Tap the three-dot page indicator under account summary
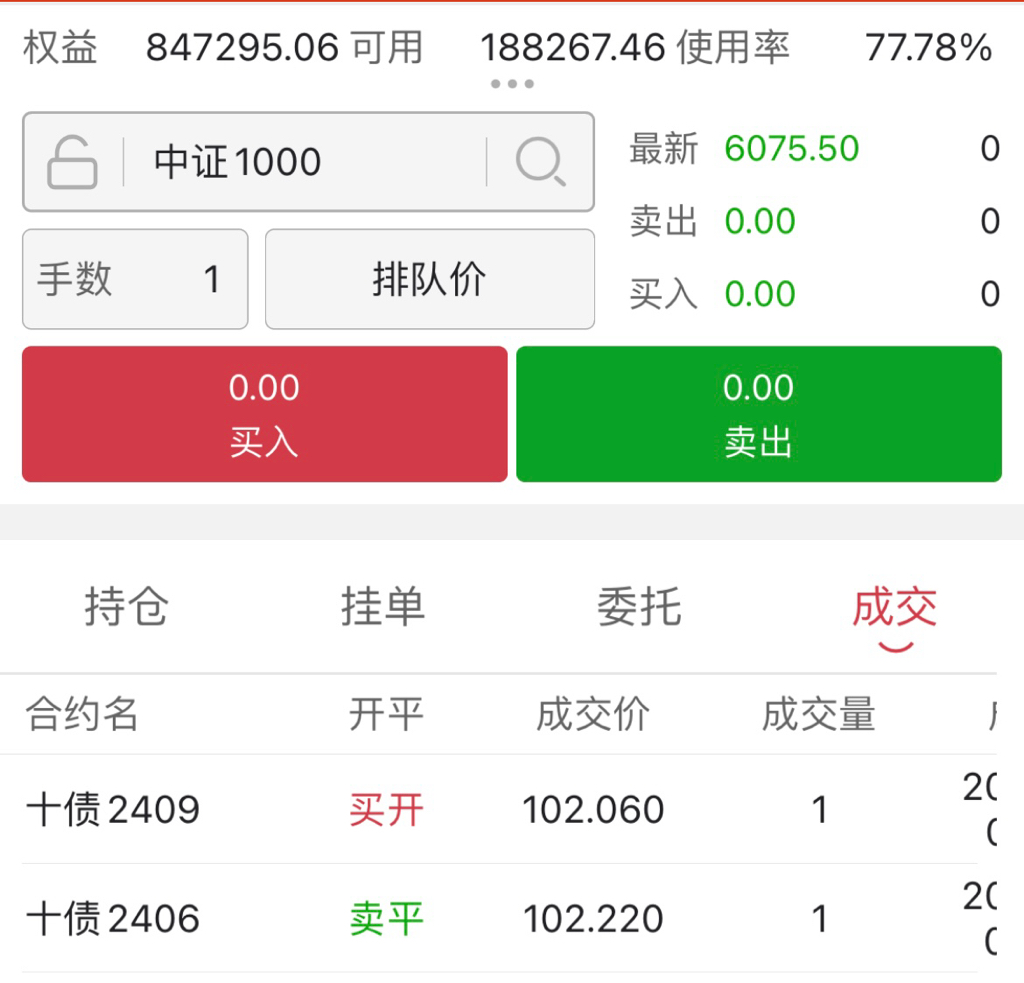This screenshot has width=1024, height=983. tap(513, 84)
